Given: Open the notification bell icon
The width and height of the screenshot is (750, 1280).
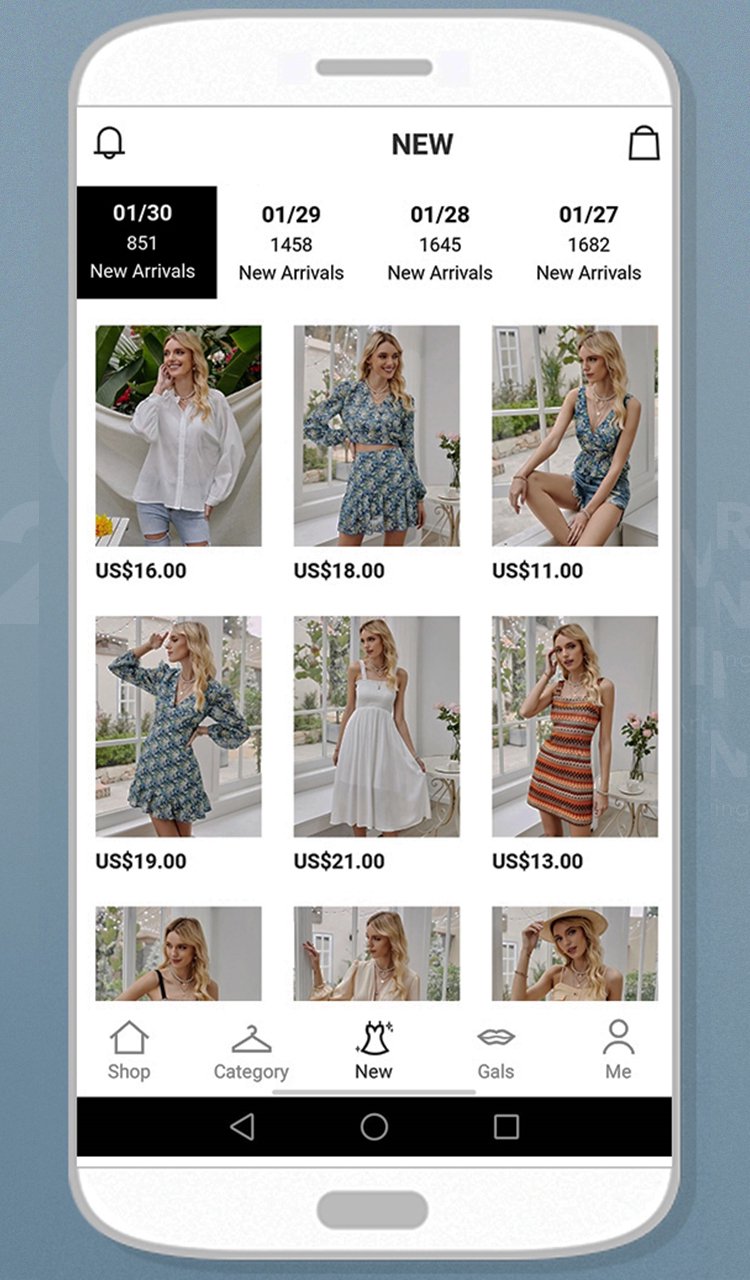Looking at the screenshot, I should click(x=110, y=142).
